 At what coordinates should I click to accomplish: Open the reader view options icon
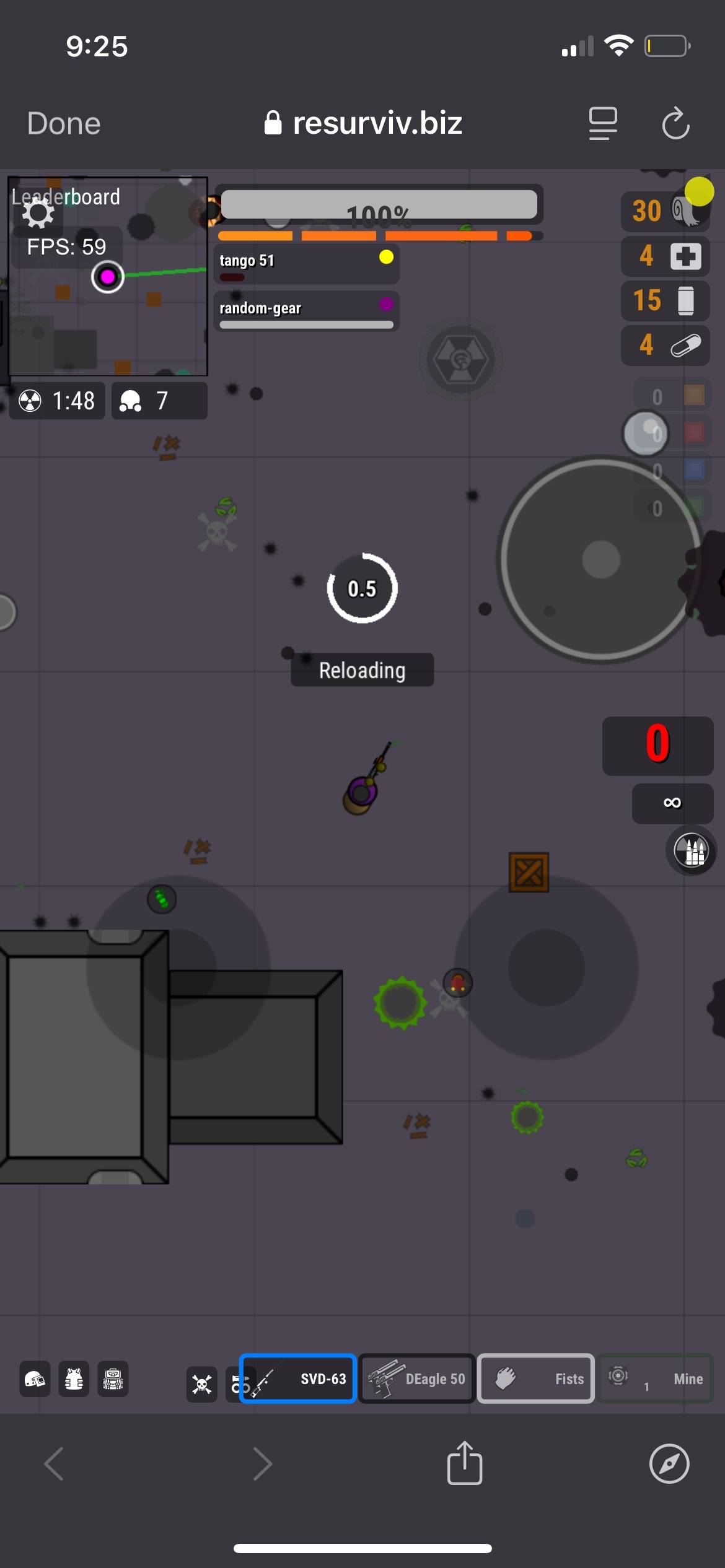(602, 123)
